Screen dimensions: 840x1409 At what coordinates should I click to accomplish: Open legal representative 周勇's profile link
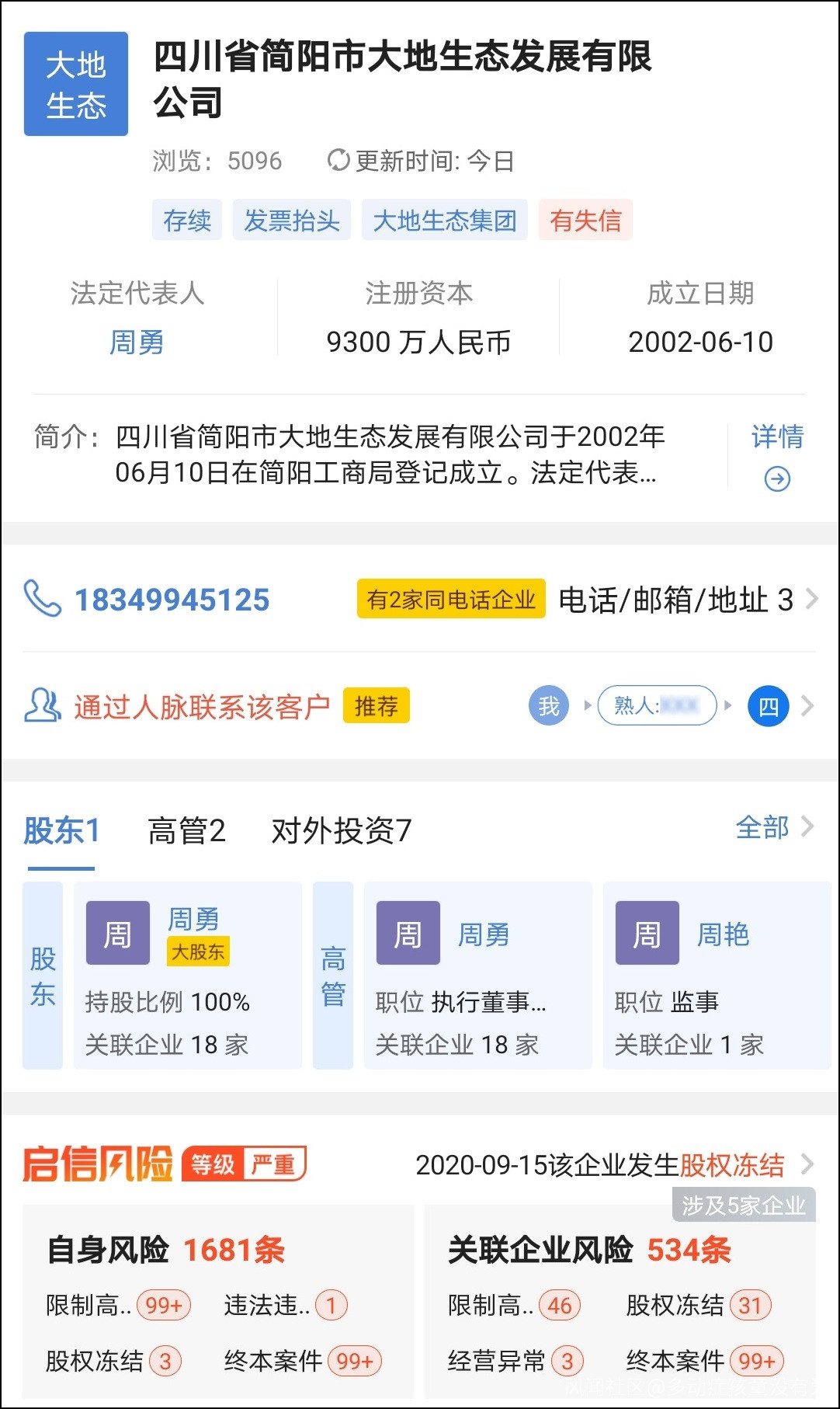[137, 342]
